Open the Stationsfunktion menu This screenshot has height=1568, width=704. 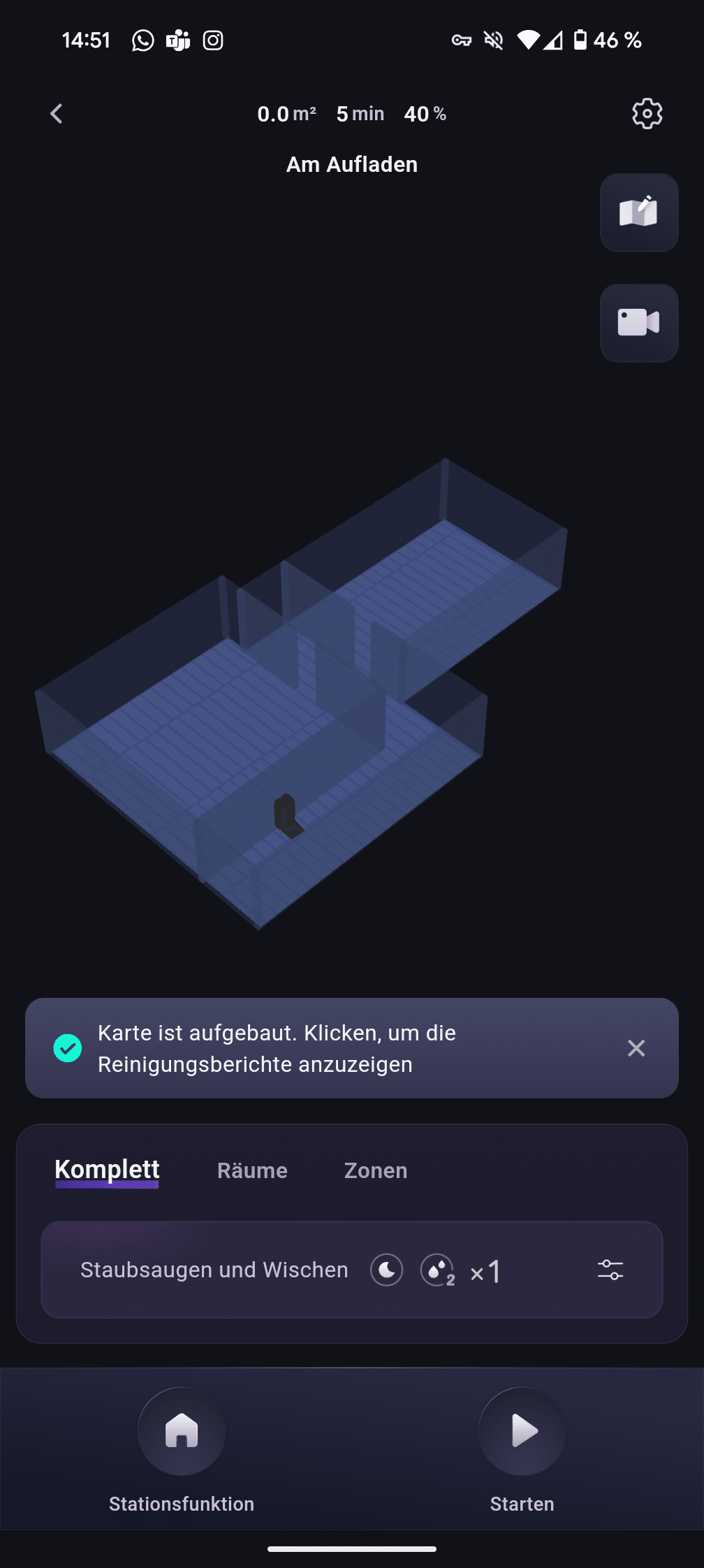tap(182, 1432)
